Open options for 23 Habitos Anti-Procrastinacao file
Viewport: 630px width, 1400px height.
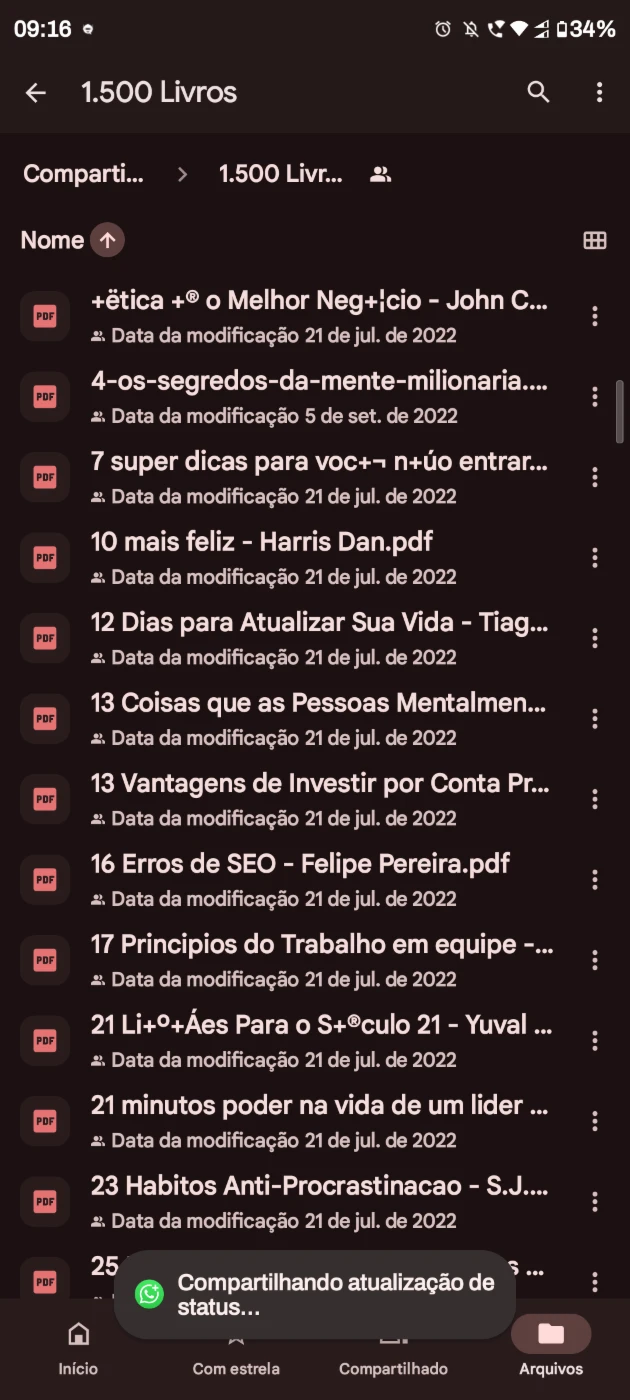[x=595, y=1201]
